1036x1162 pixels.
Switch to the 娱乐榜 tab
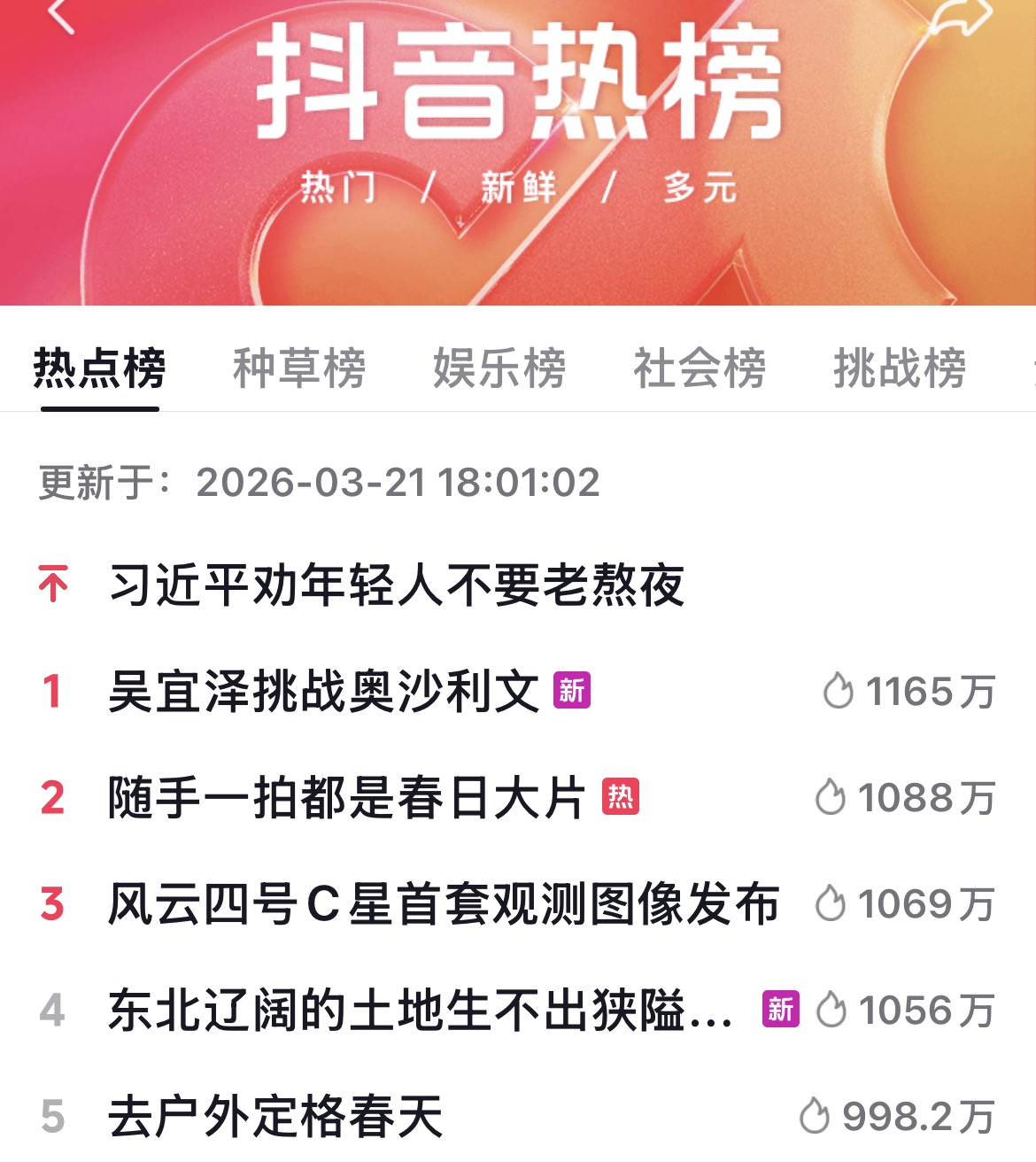point(499,368)
